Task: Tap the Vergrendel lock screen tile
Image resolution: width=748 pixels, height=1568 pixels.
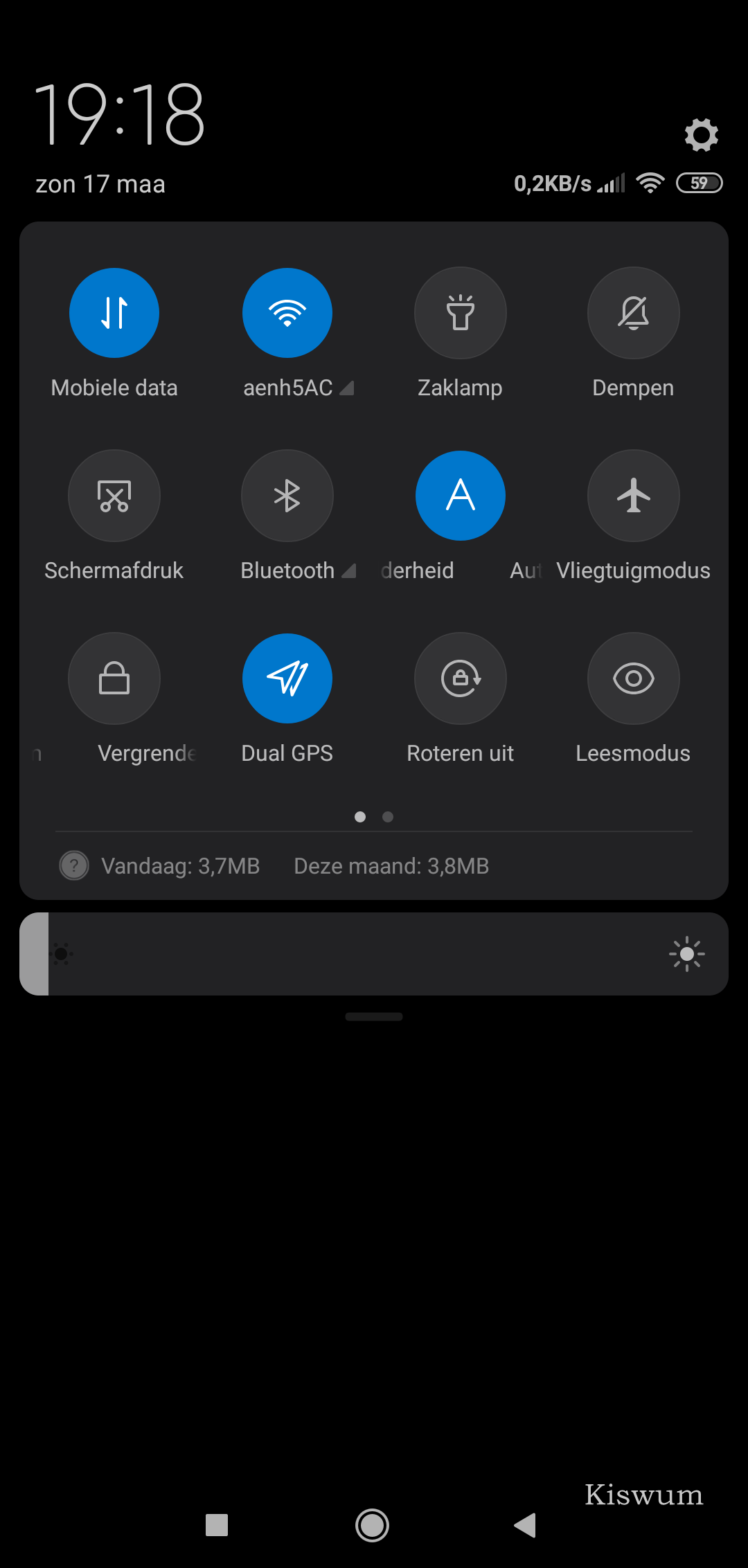Action: point(114,678)
